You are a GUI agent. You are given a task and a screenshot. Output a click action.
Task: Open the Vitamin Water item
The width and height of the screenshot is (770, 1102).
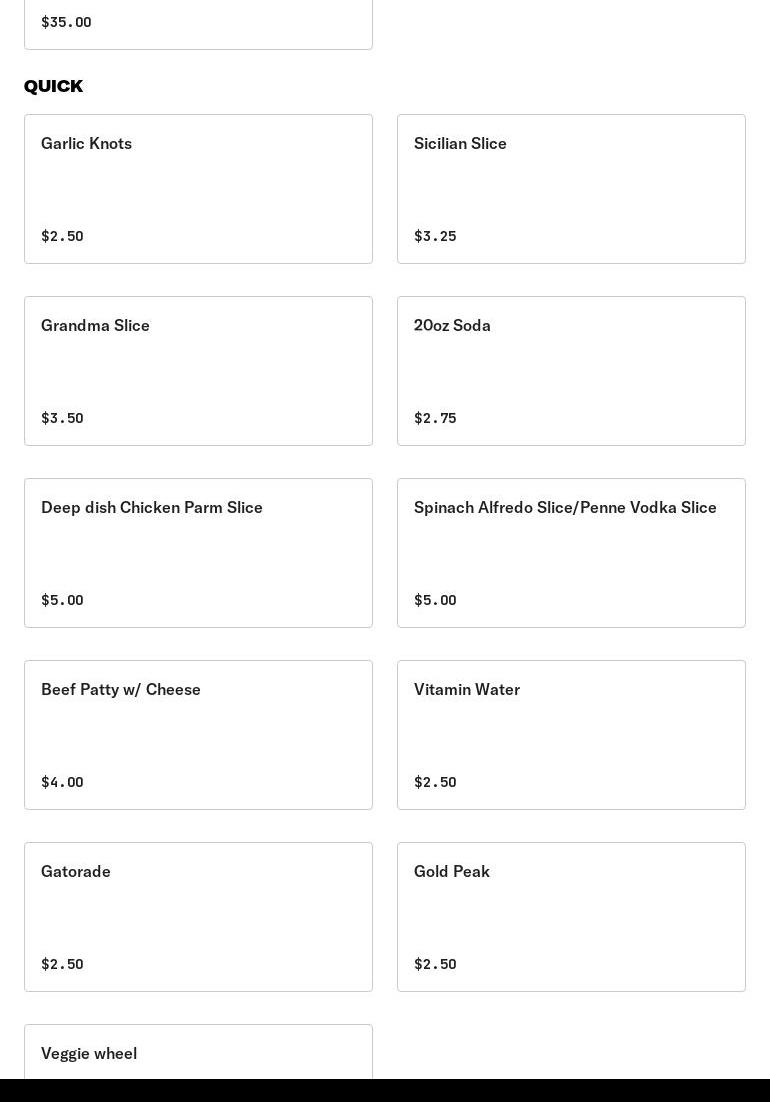(571, 735)
